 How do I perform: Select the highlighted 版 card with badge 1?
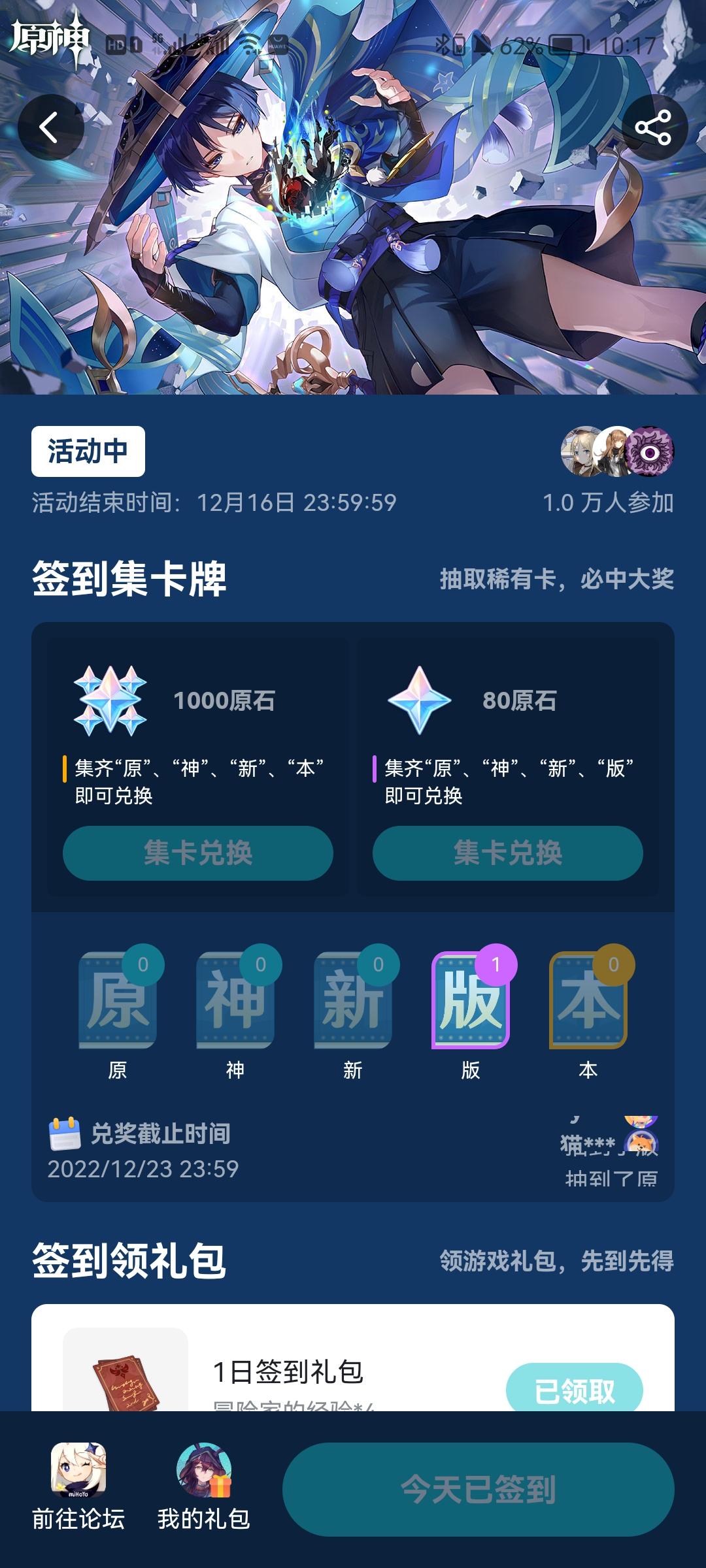(471, 1000)
